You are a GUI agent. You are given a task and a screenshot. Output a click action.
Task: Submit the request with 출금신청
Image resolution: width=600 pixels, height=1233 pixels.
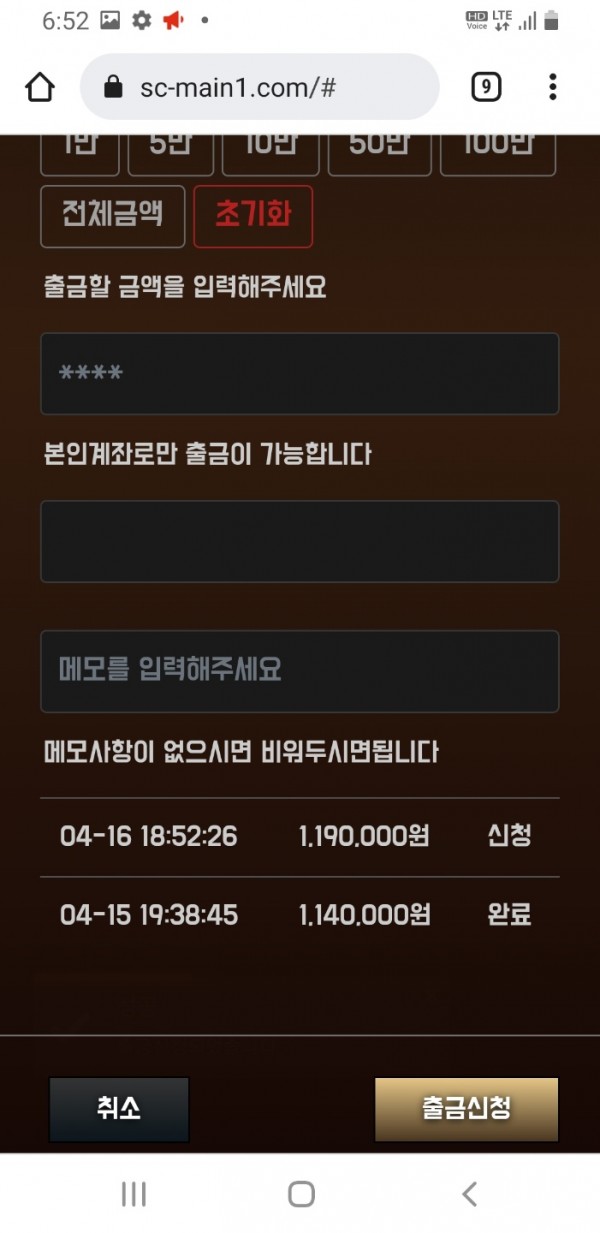pos(466,1109)
